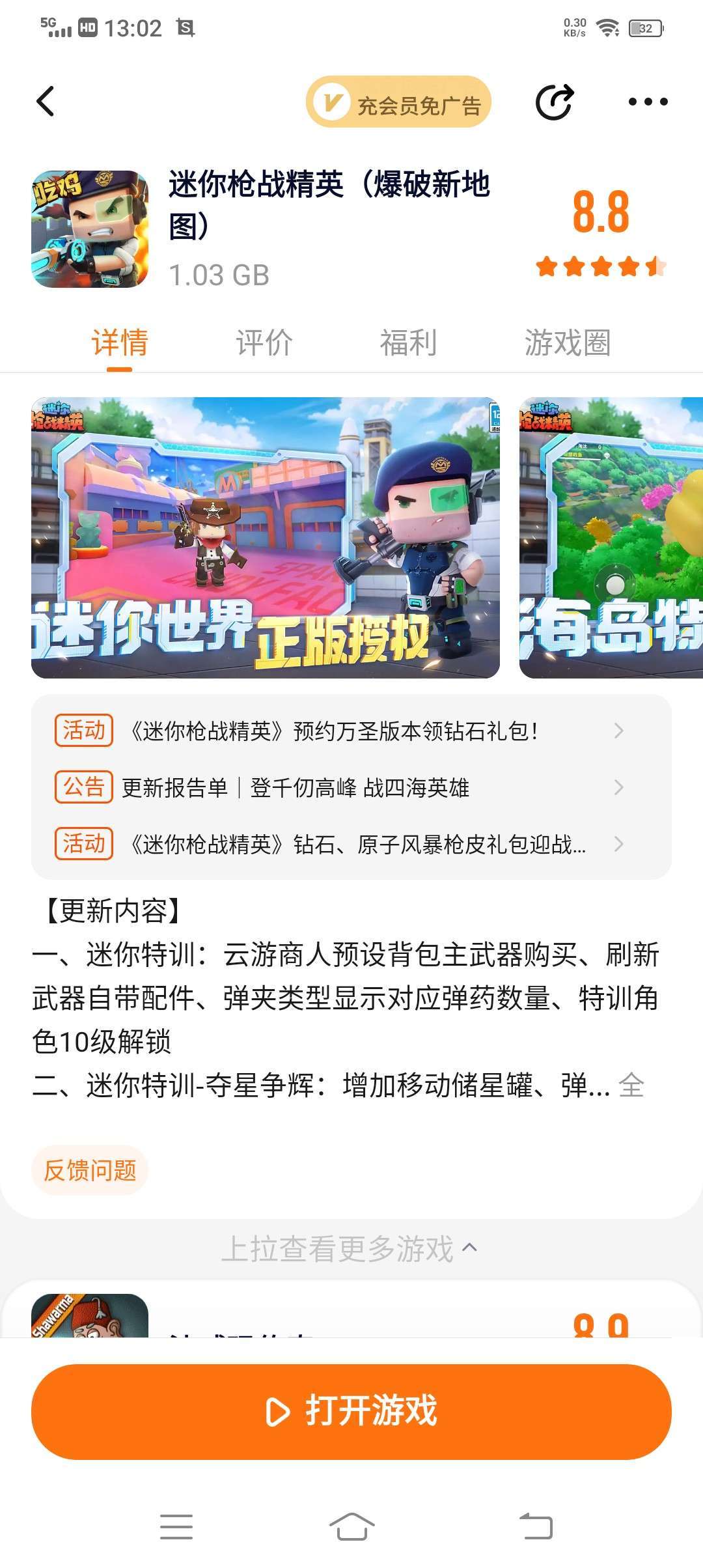Select the 详情 tab
This screenshot has height=1568, width=703.
120,343
